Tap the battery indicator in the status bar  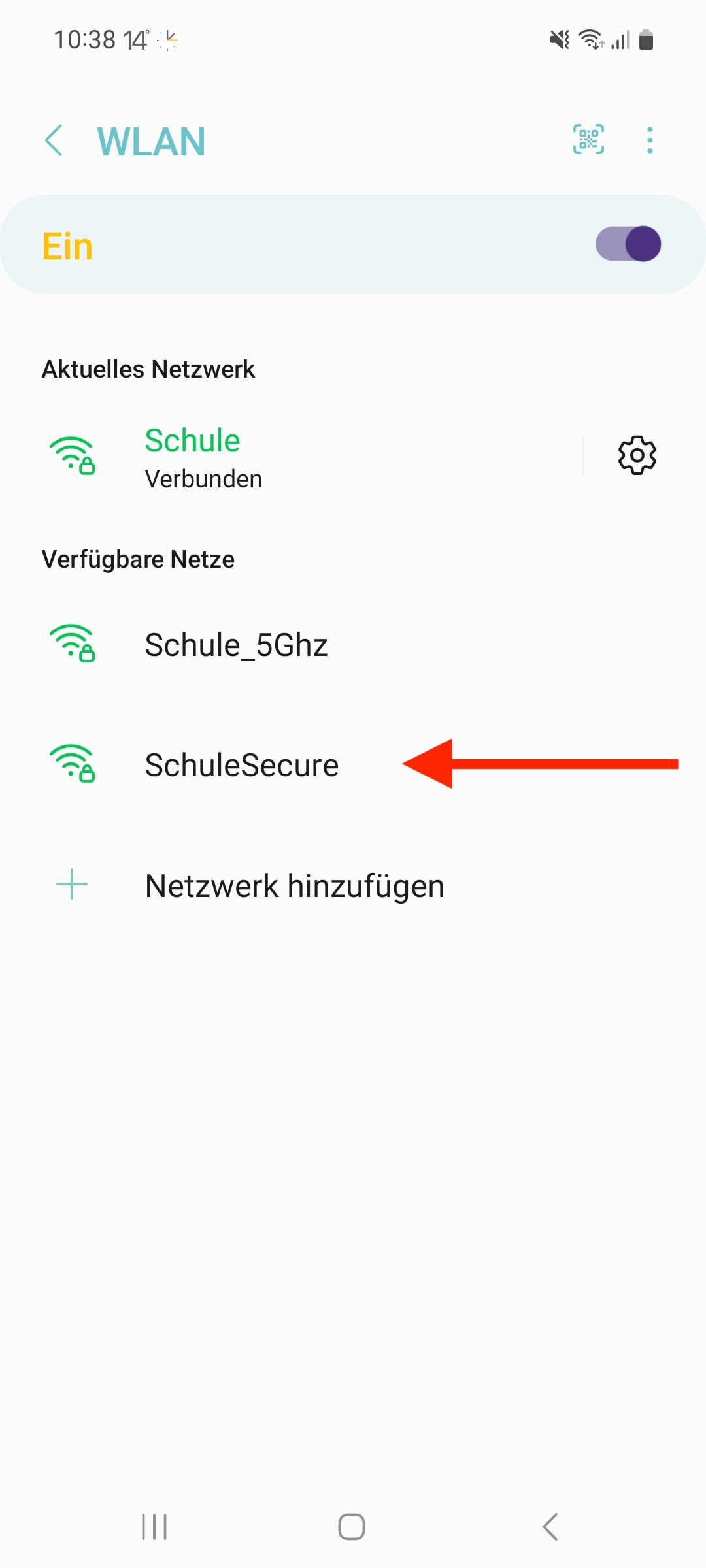(646, 39)
